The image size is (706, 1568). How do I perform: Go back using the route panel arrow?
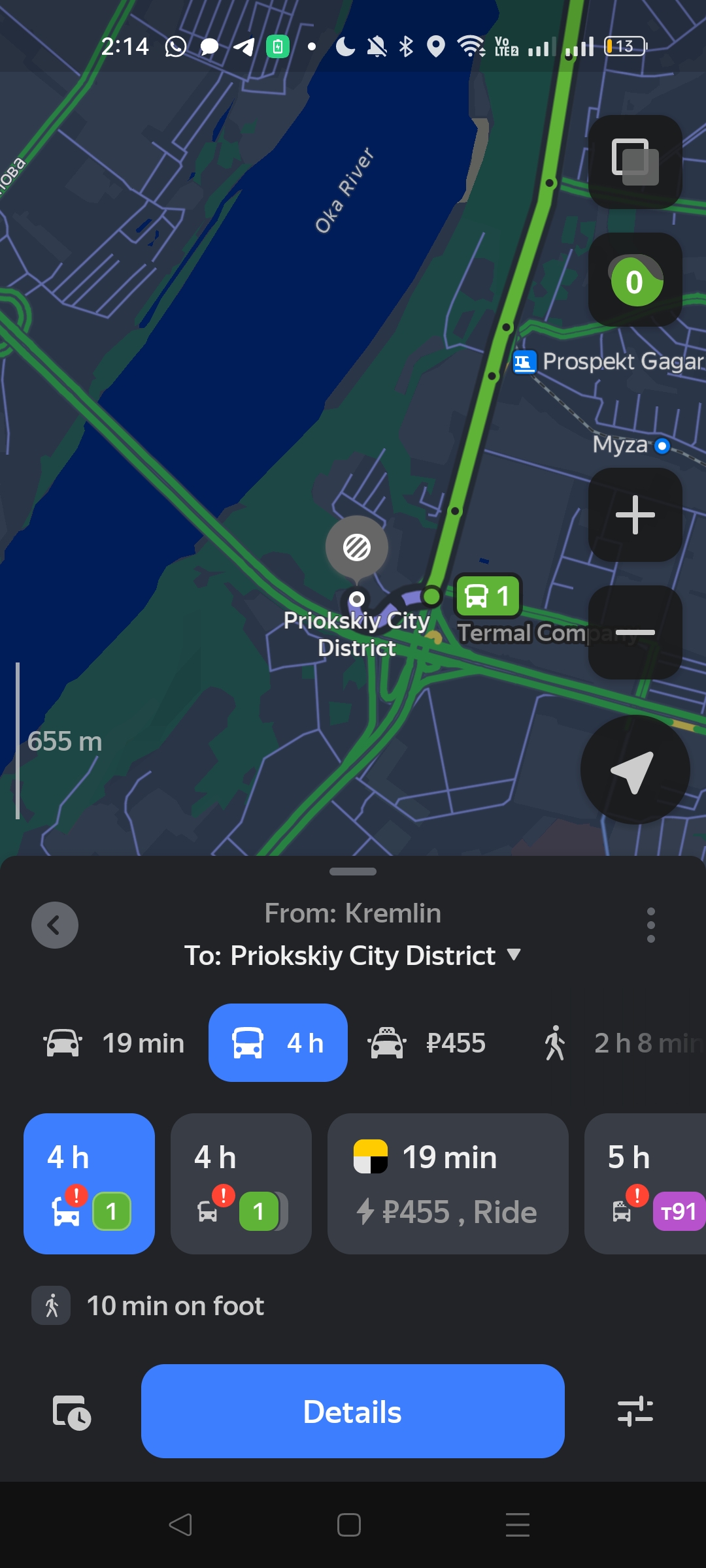point(55,925)
